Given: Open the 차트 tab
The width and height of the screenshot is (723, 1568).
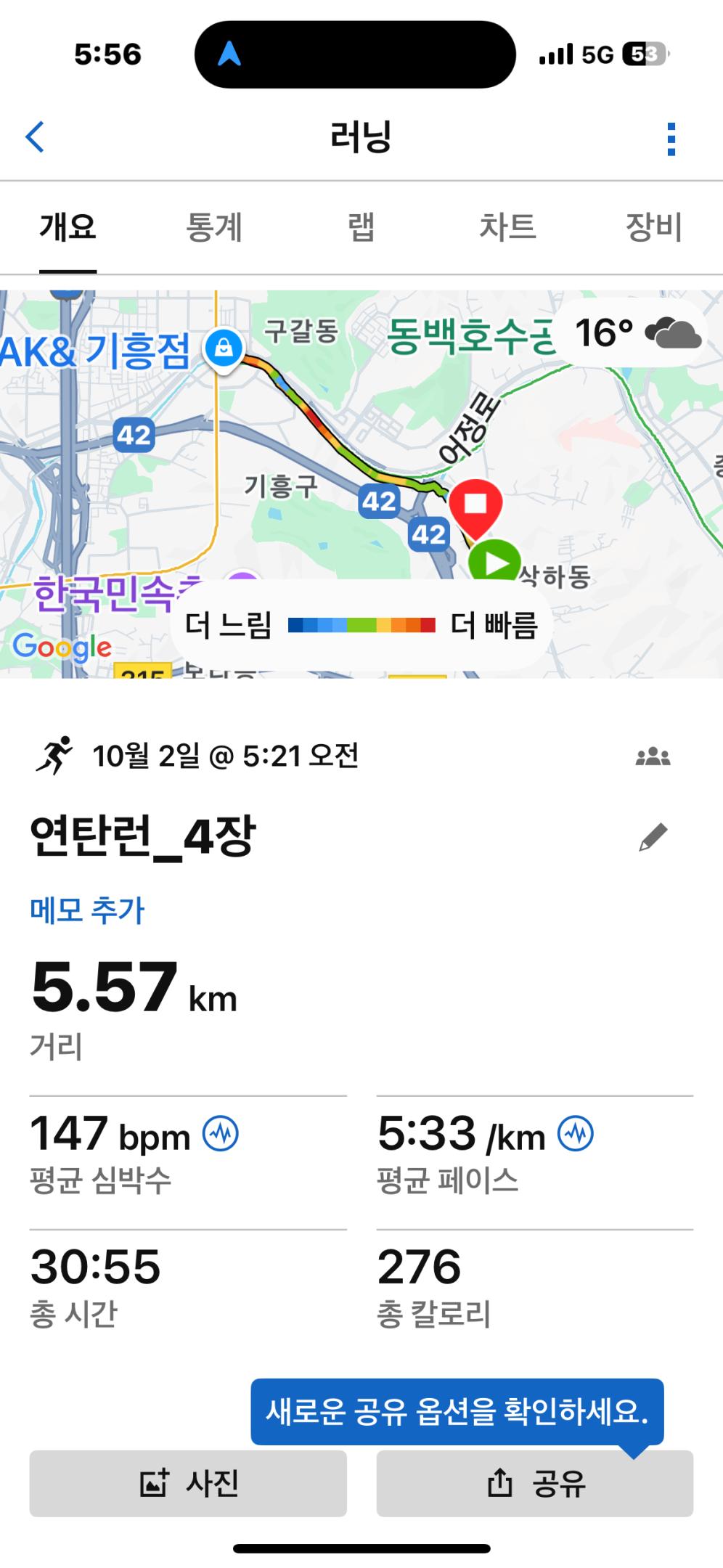Looking at the screenshot, I should point(507,227).
